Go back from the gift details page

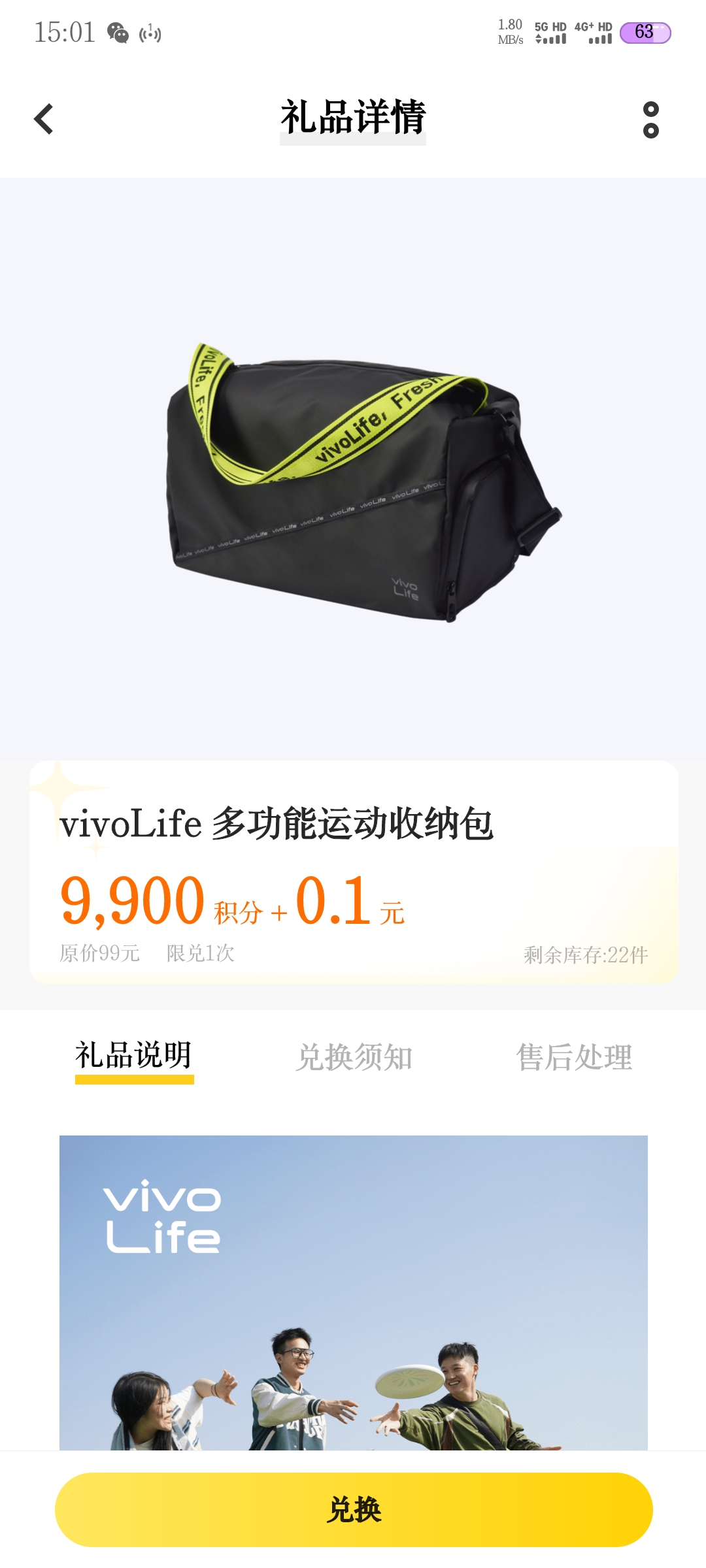[44, 119]
